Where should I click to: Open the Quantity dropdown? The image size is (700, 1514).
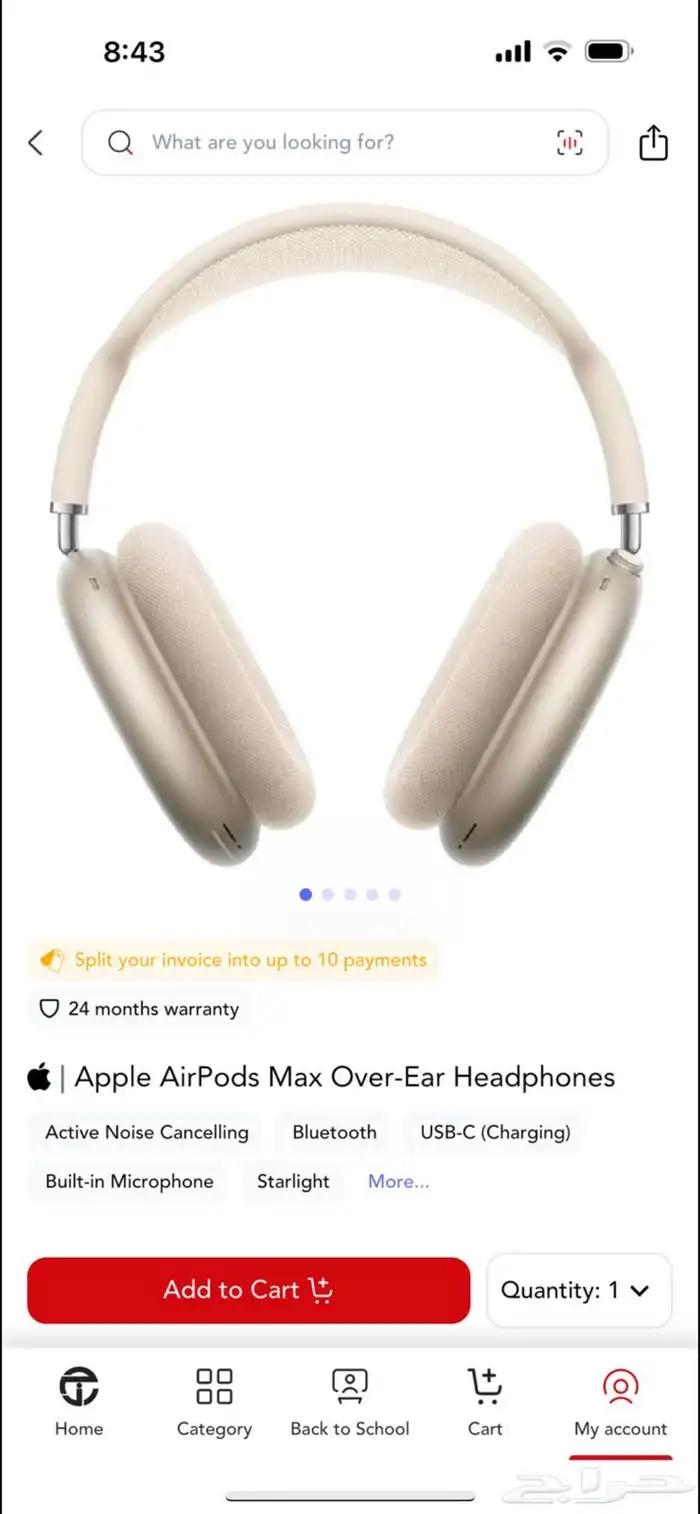point(578,1290)
